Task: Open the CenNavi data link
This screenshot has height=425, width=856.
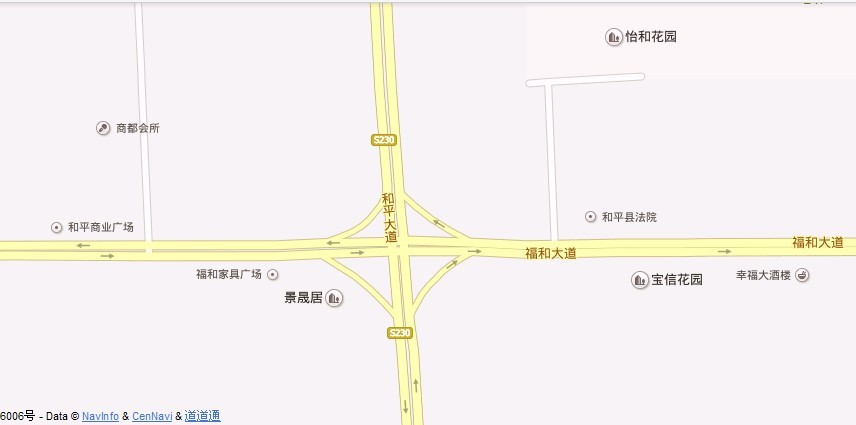Action: [151, 416]
